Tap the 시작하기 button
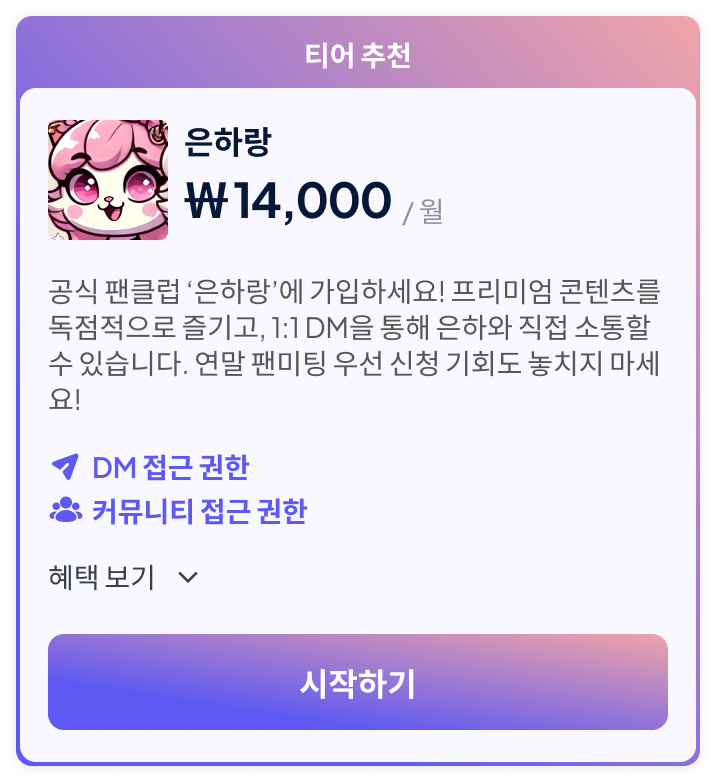 [x=357, y=682]
